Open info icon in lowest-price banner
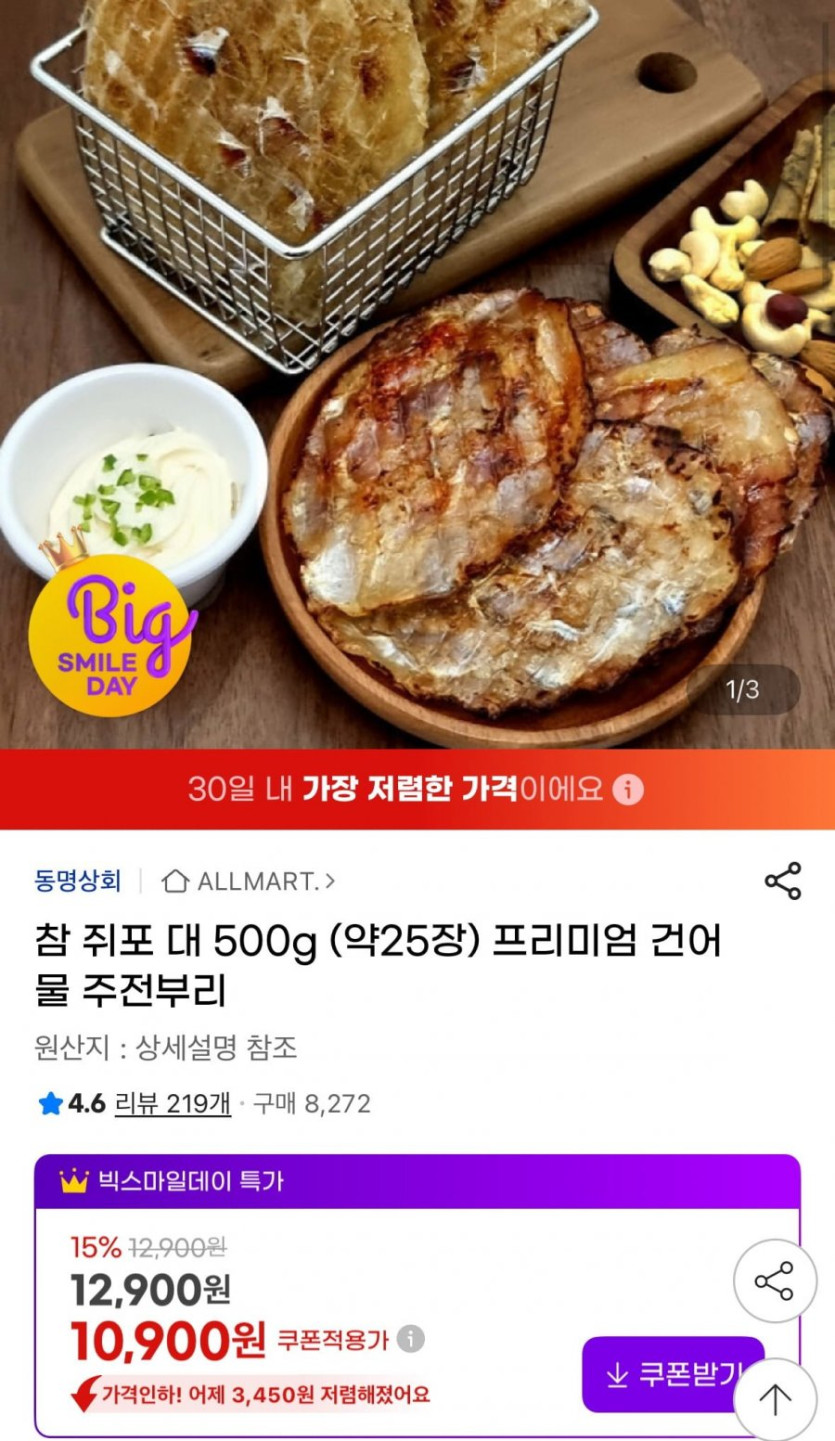 [629, 790]
